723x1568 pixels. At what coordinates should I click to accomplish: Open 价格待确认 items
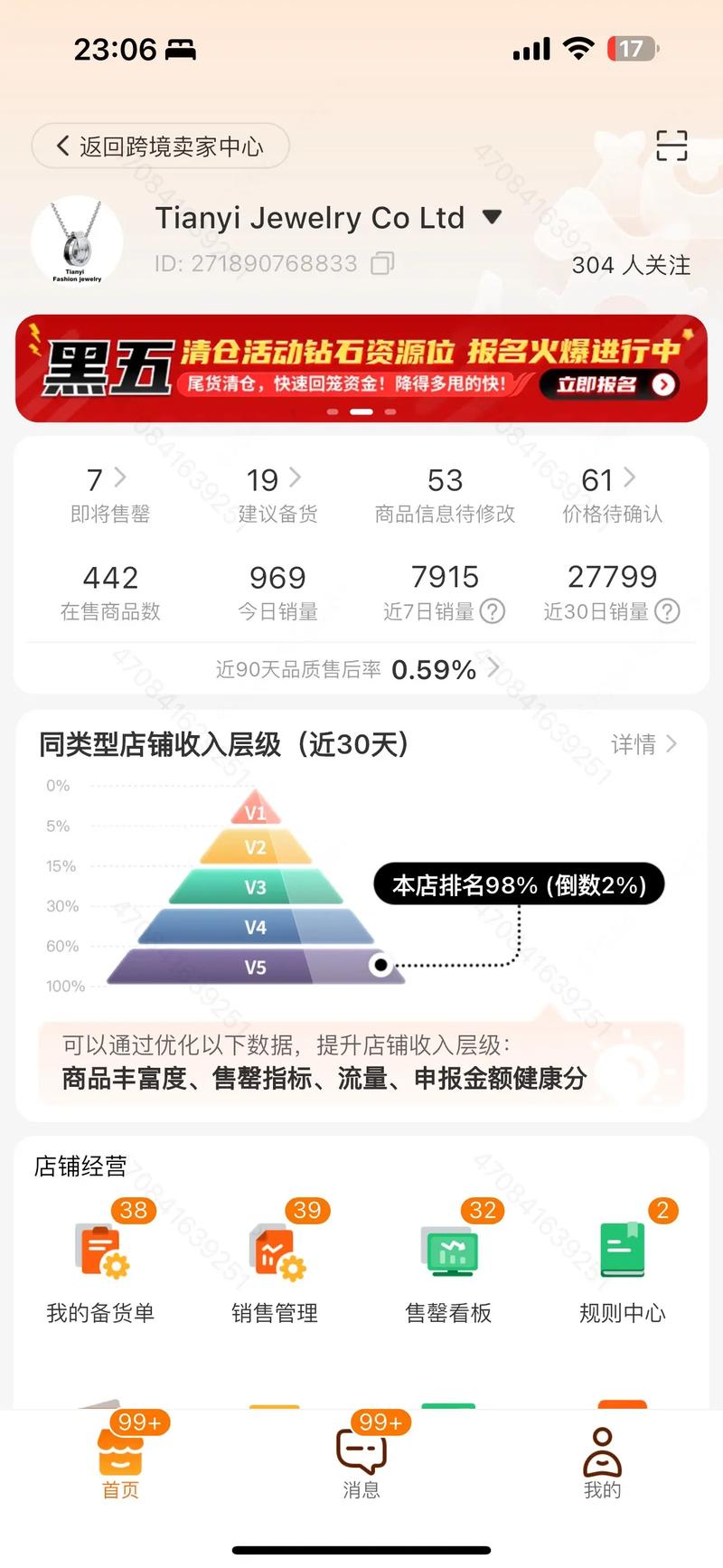pos(612,494)
